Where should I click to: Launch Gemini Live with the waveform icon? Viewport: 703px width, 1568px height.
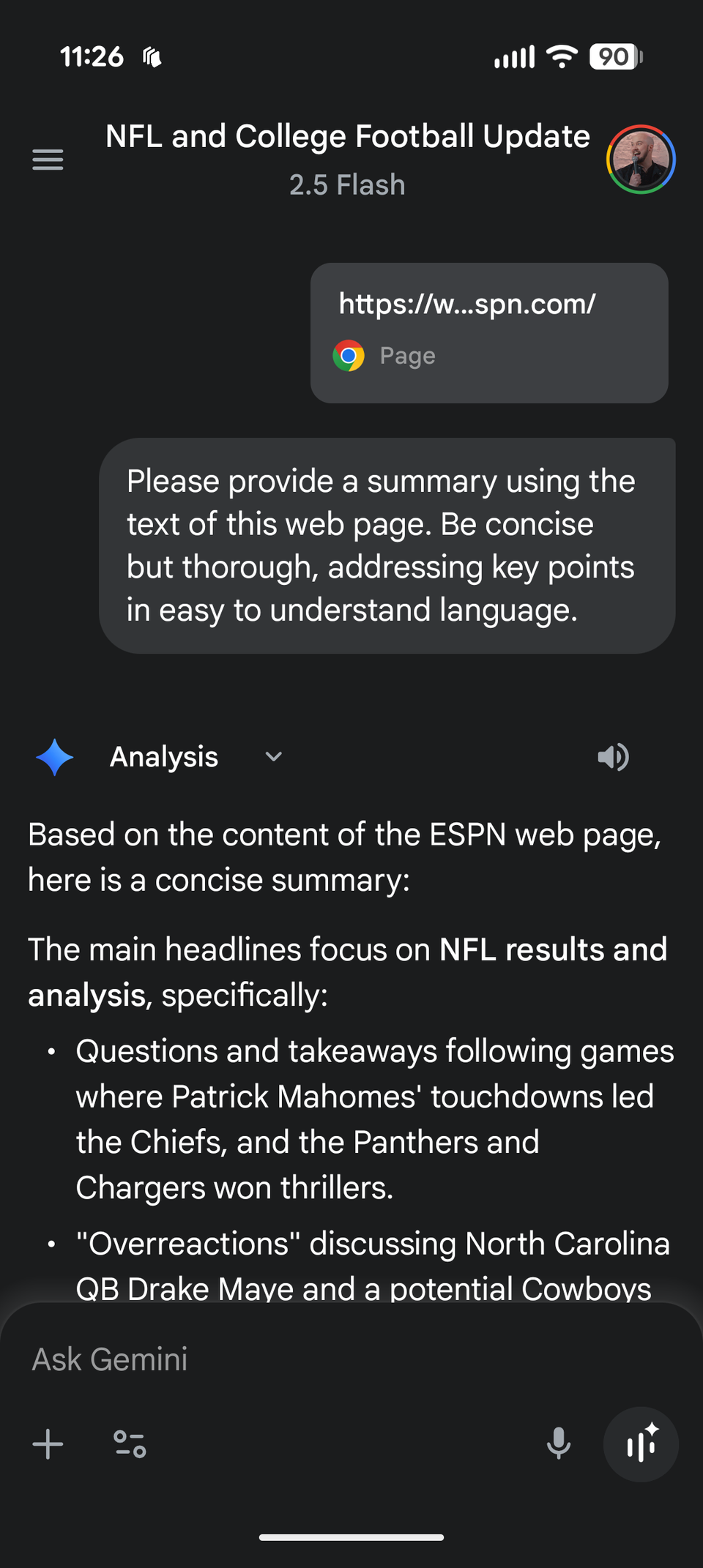tap(641, 1444)
